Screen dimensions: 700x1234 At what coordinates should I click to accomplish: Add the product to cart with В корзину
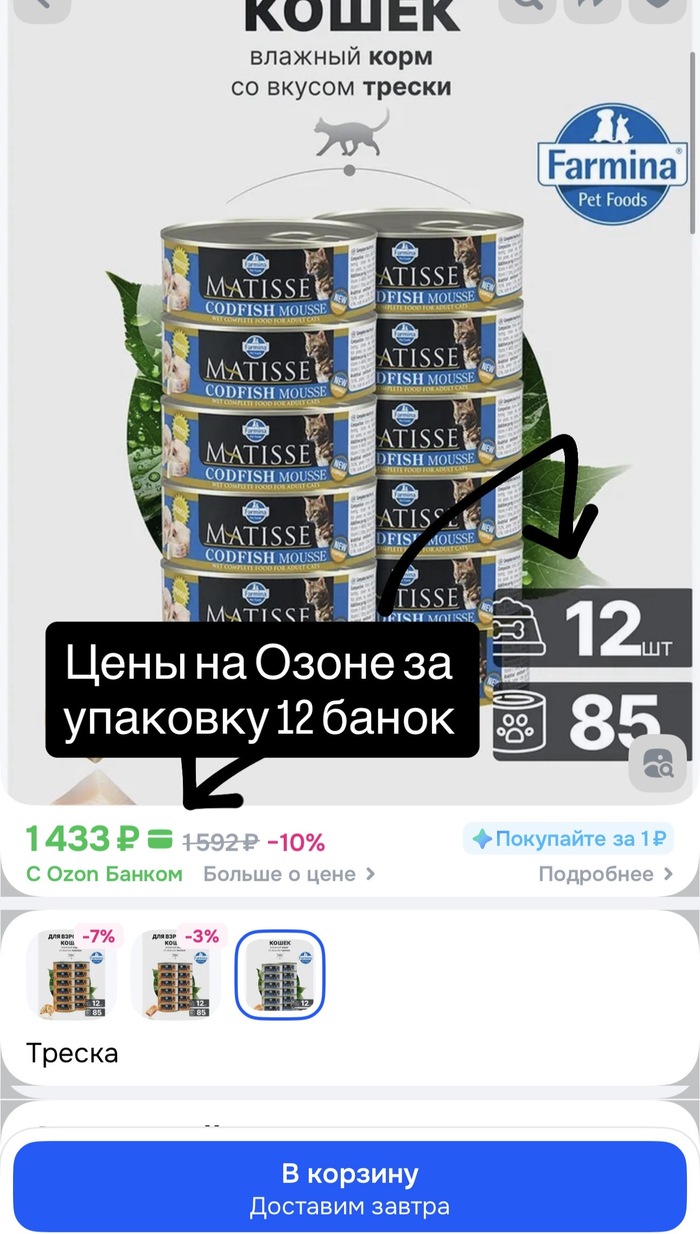349,1187
